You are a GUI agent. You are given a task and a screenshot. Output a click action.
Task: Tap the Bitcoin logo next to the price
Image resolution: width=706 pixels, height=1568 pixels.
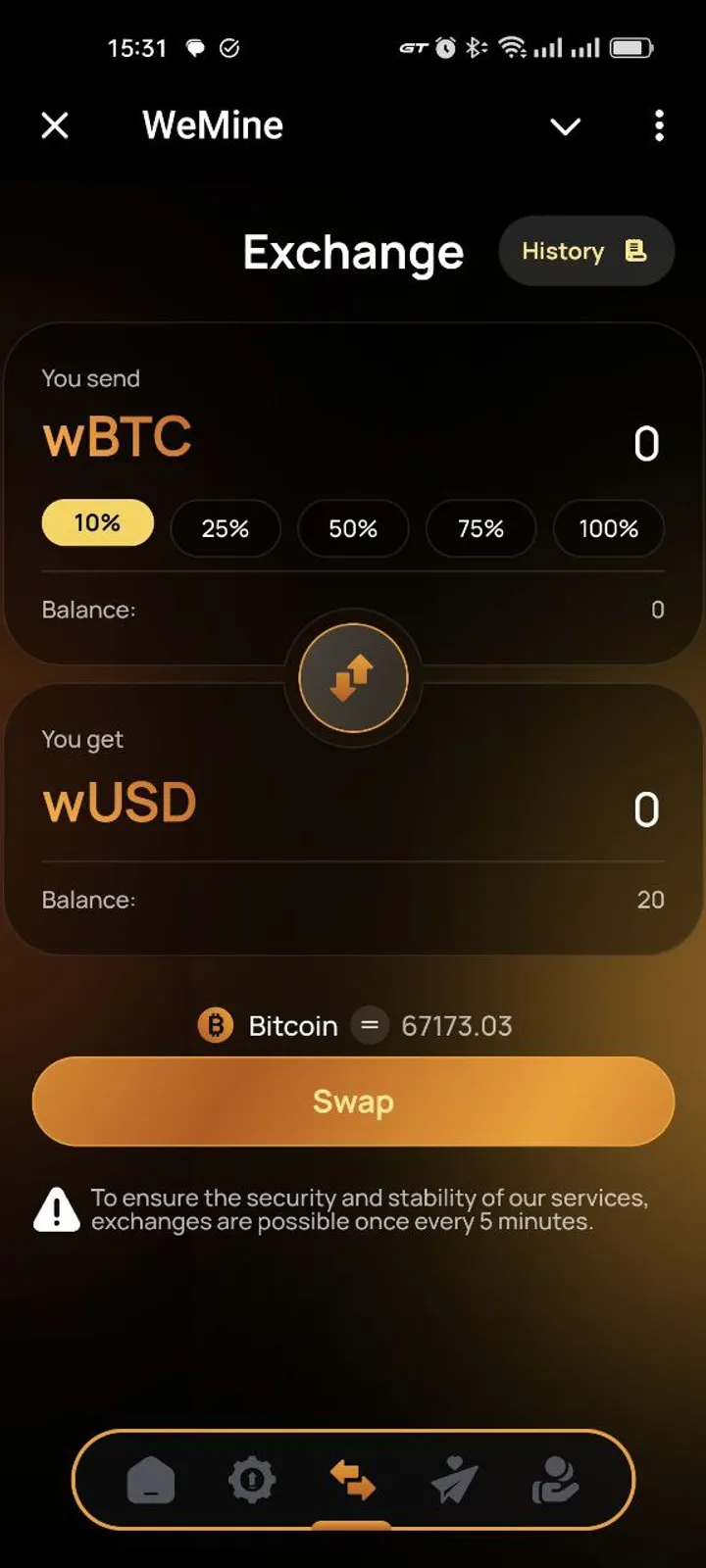[x=215, y=1025]
